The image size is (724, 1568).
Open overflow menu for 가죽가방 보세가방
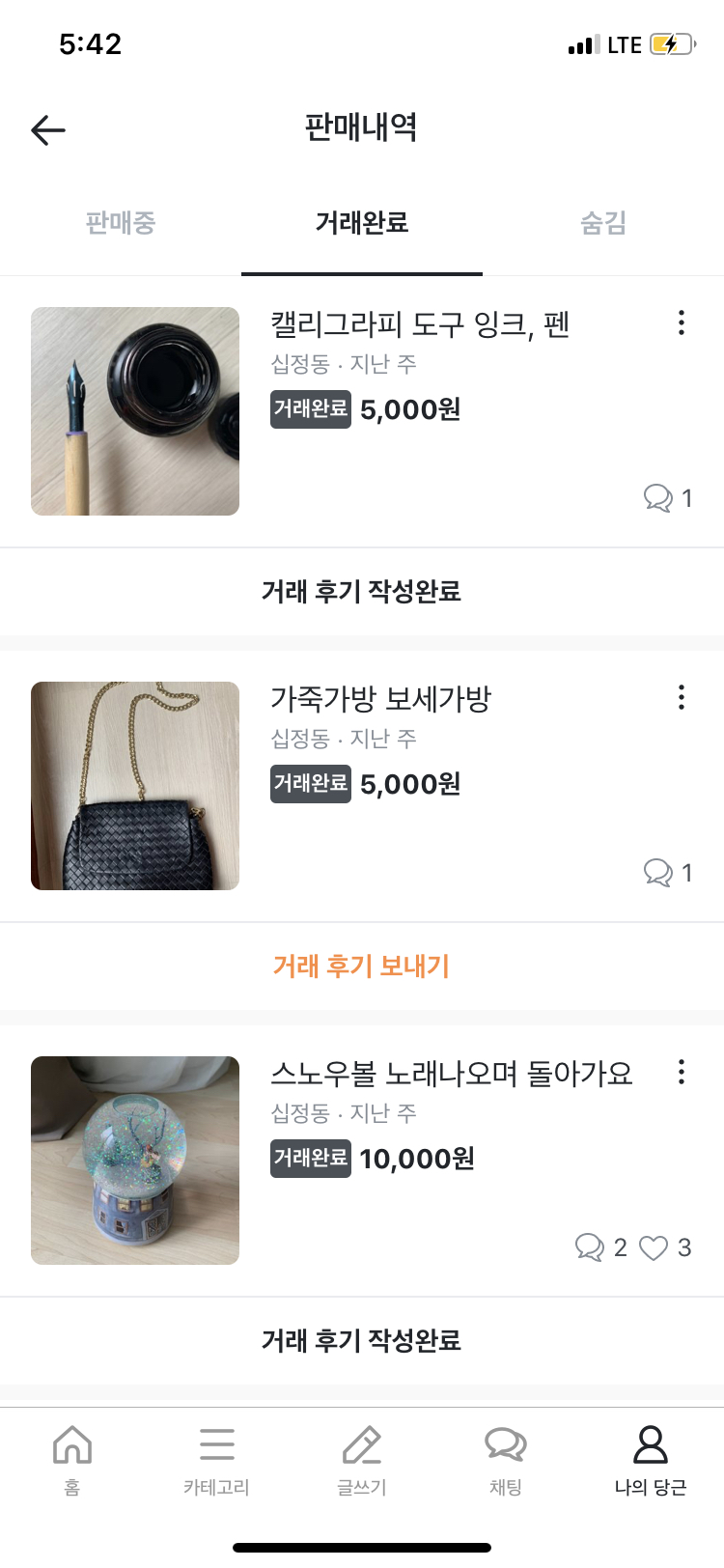tap(682, 697)
